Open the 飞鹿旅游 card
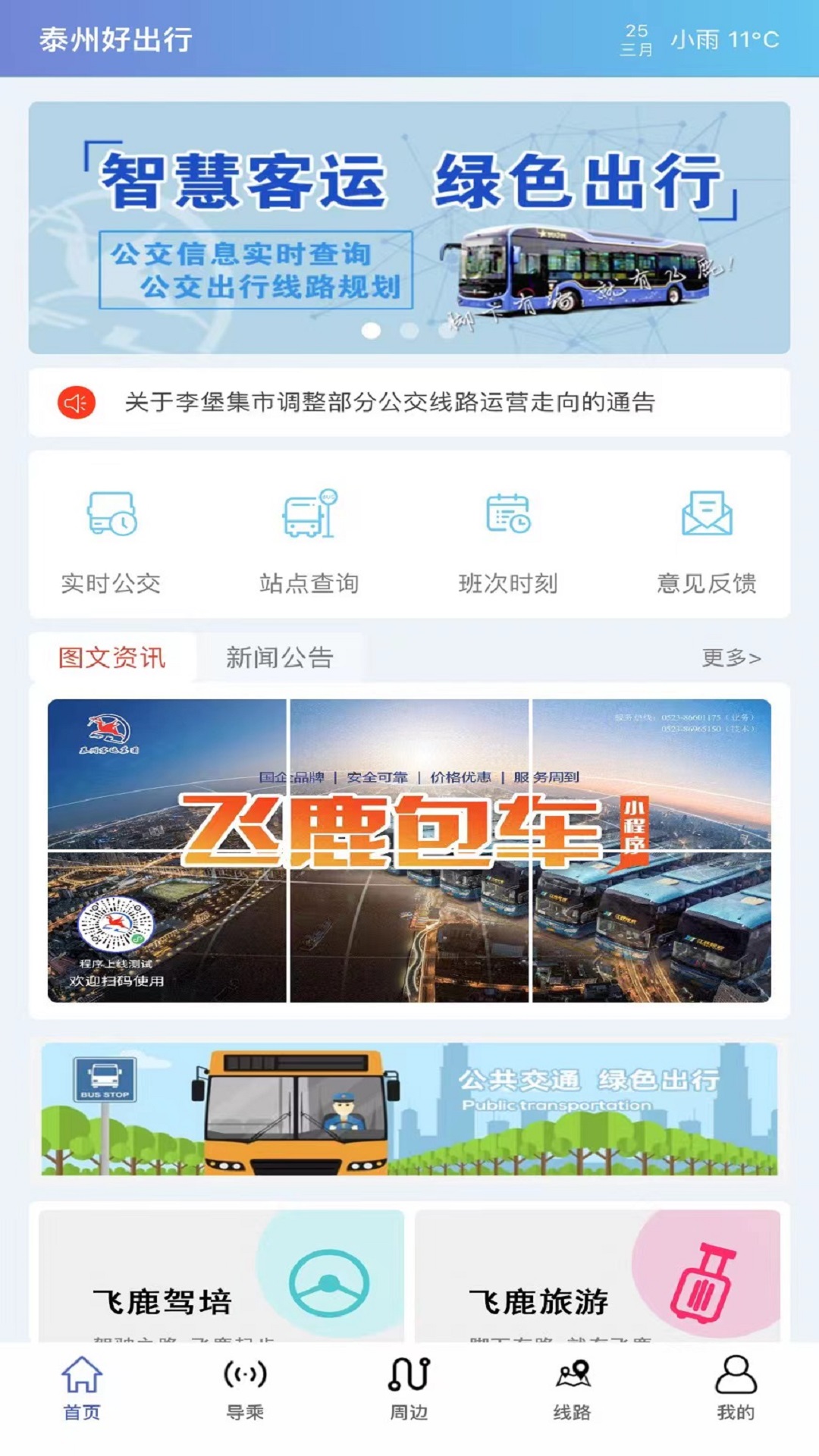 (x=598, y=1282)
